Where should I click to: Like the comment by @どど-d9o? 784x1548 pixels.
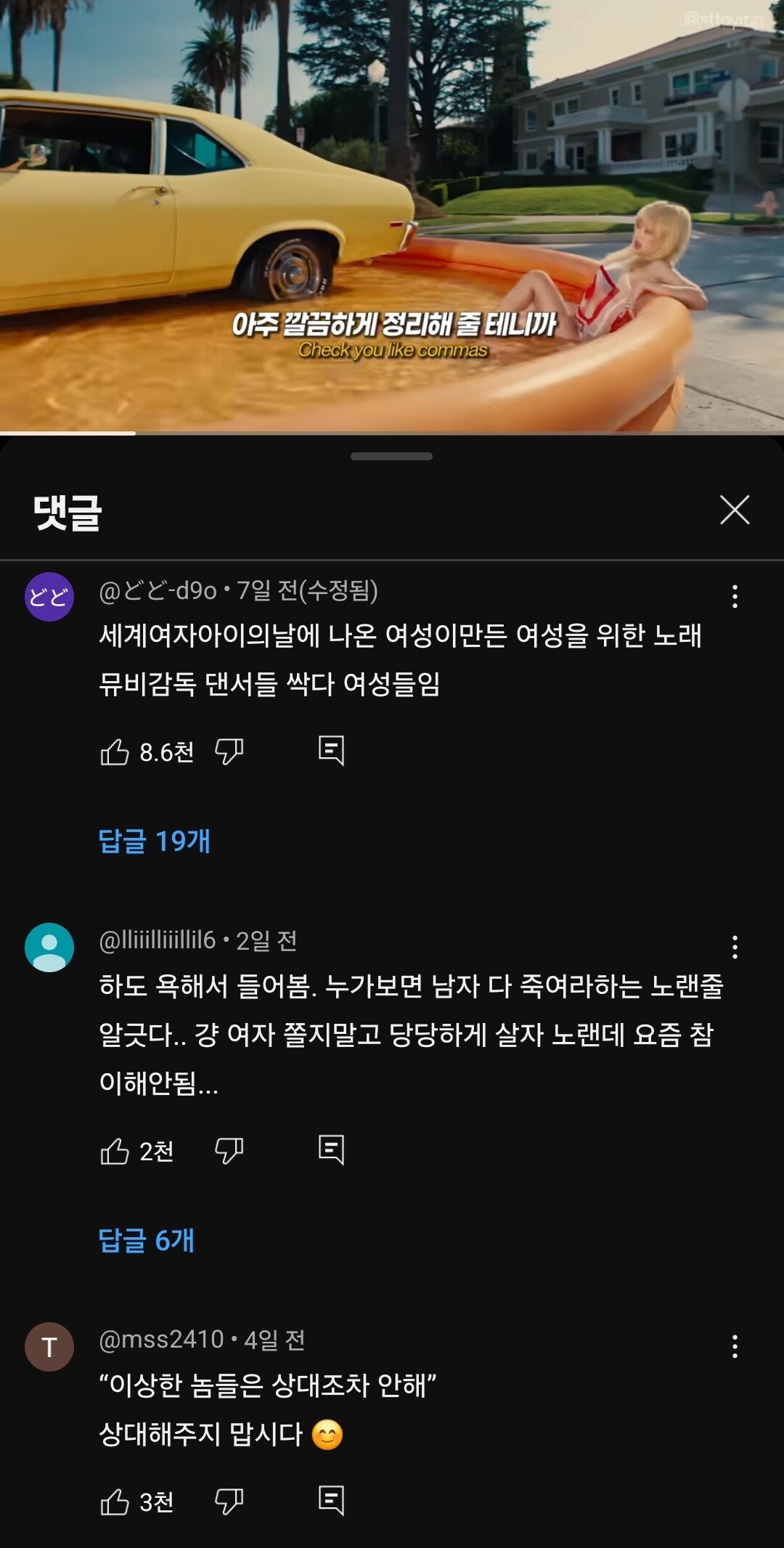coord(115,752)
